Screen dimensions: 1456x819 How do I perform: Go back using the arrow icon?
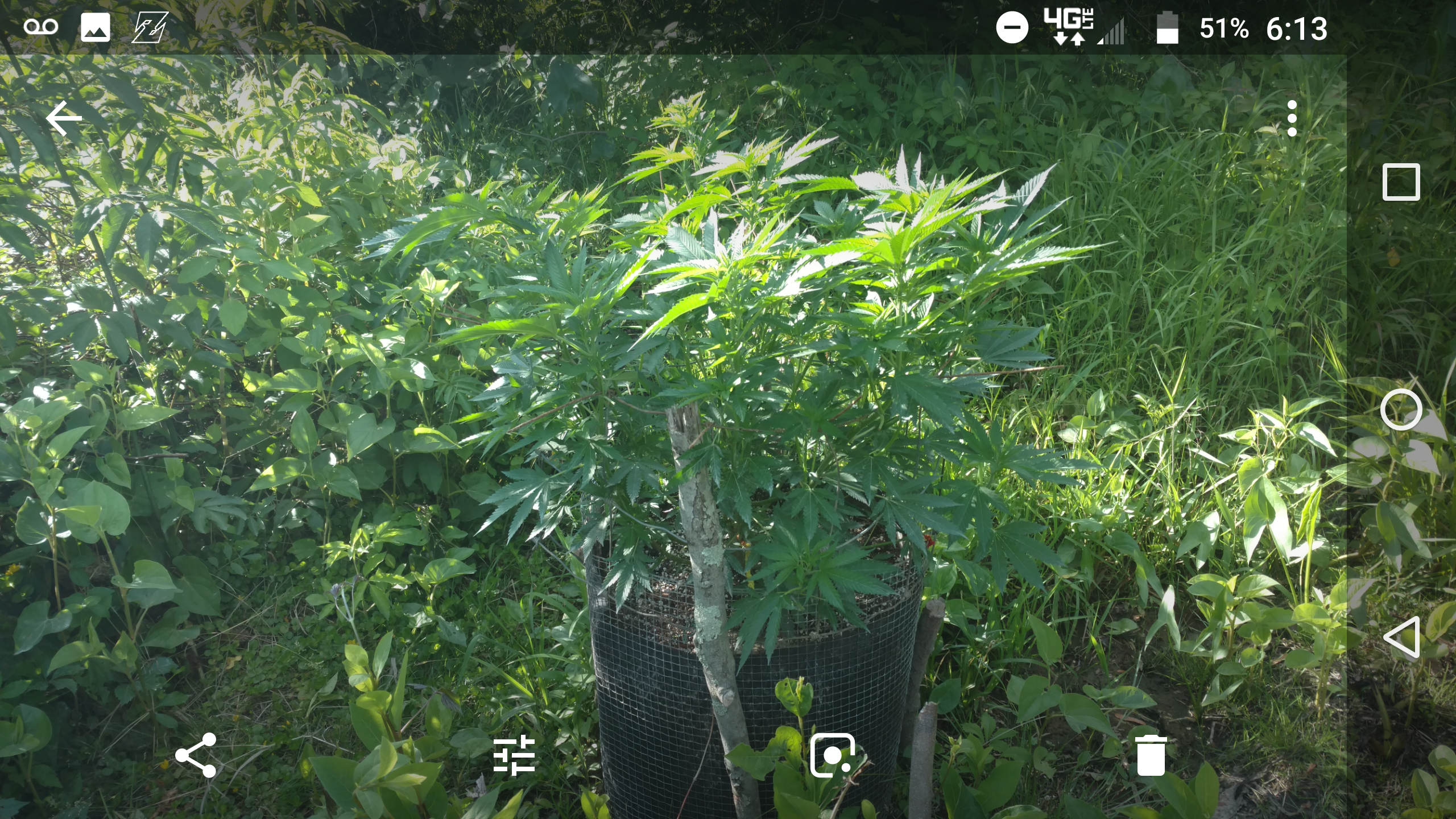click(x=64, y=118)
